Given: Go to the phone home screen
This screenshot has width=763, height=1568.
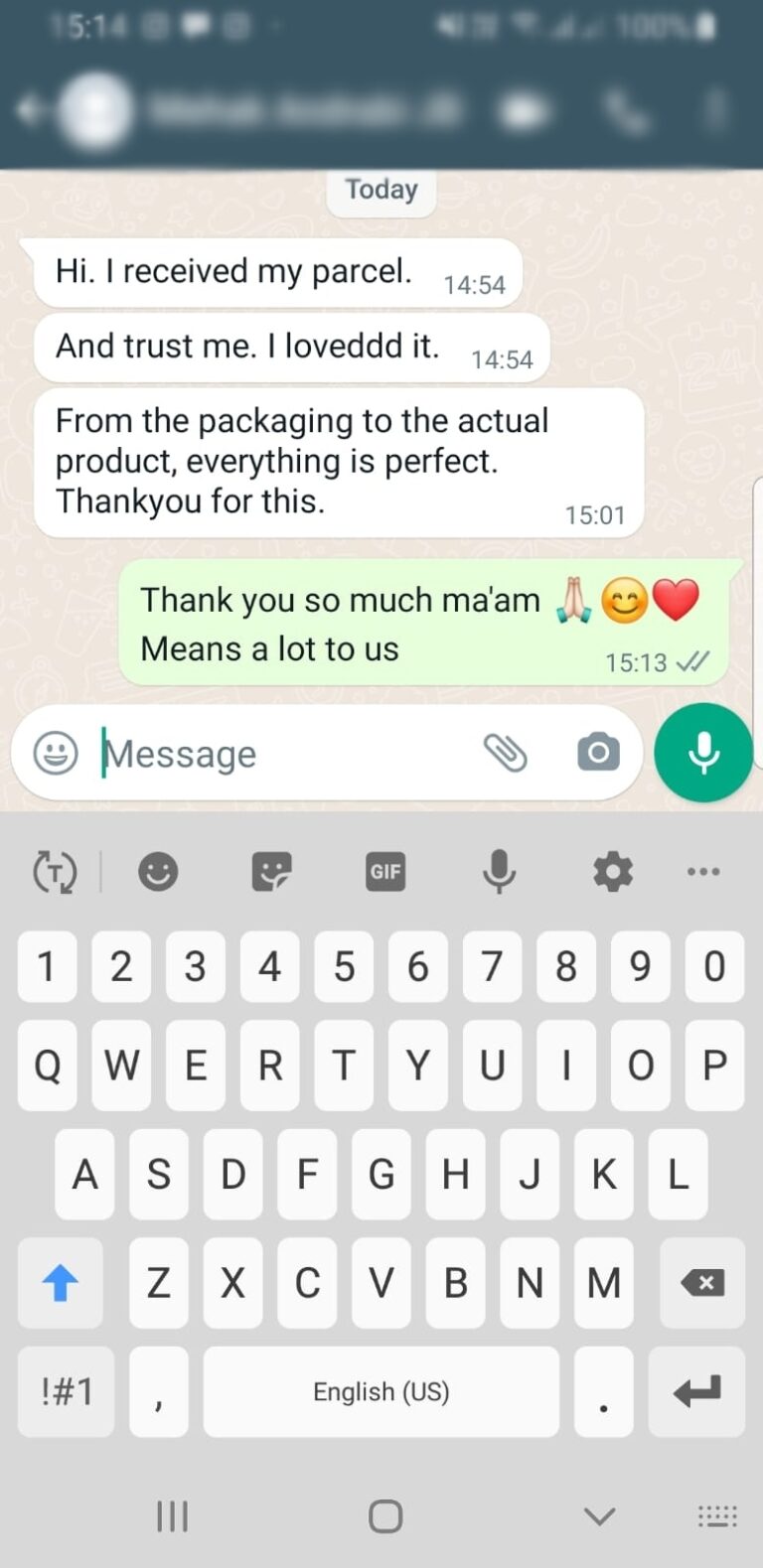Looking at the screenshot, I should 385,1516.
